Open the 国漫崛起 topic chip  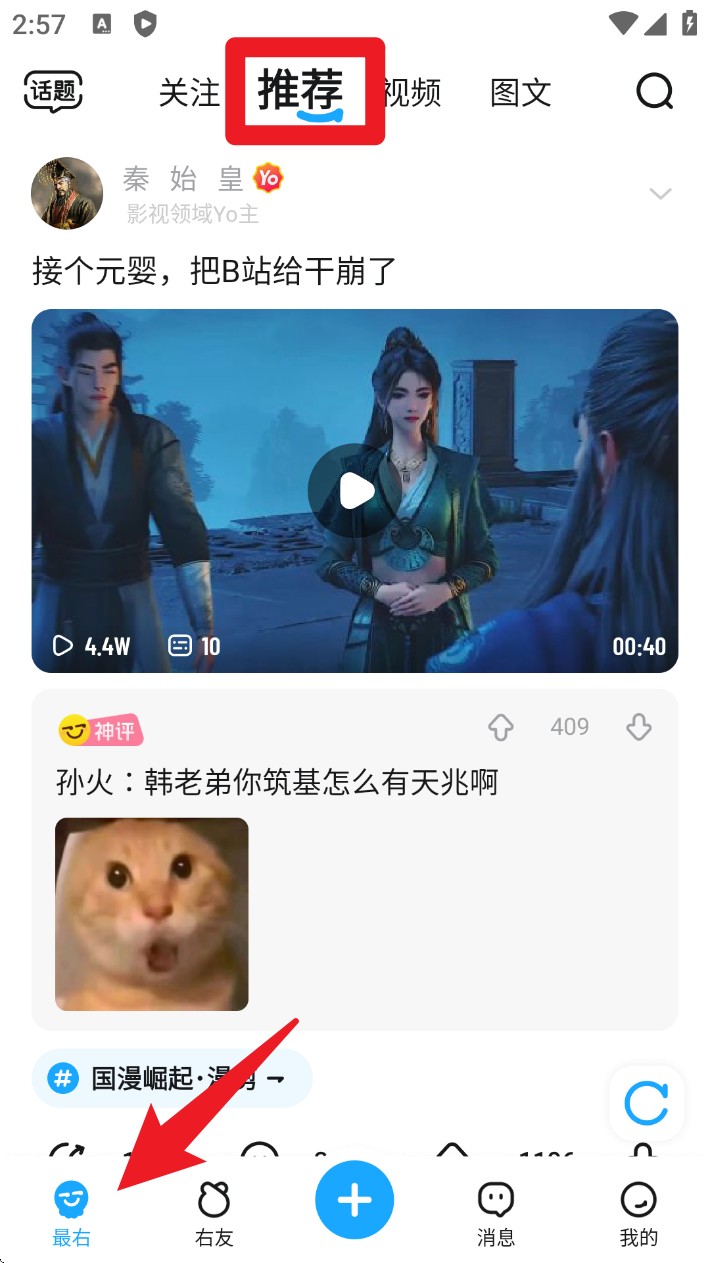172,1078
